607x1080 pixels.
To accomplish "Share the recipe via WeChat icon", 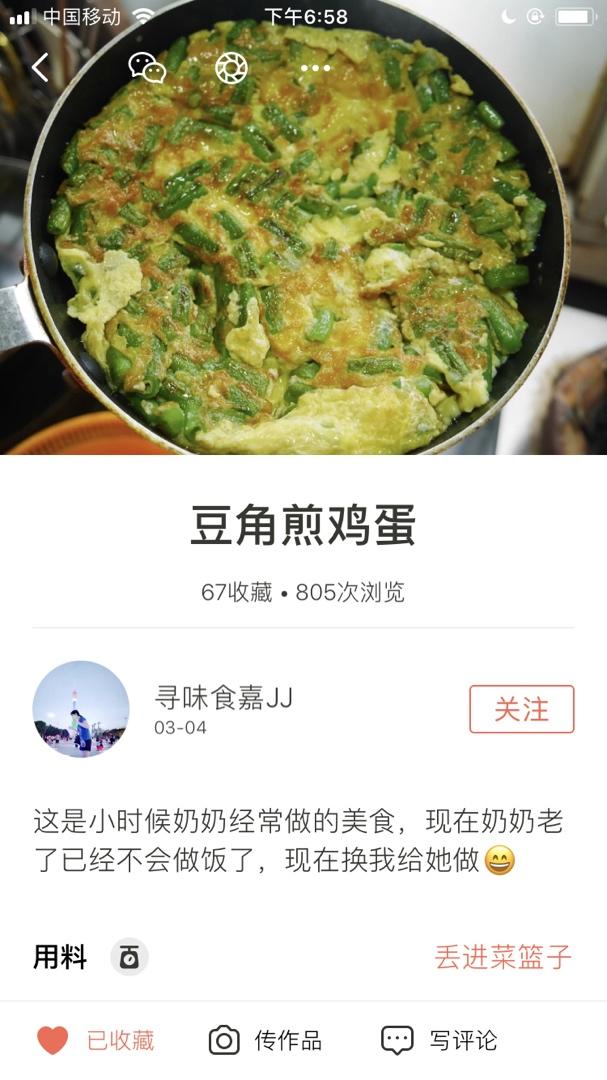I will tap(147, 68).
